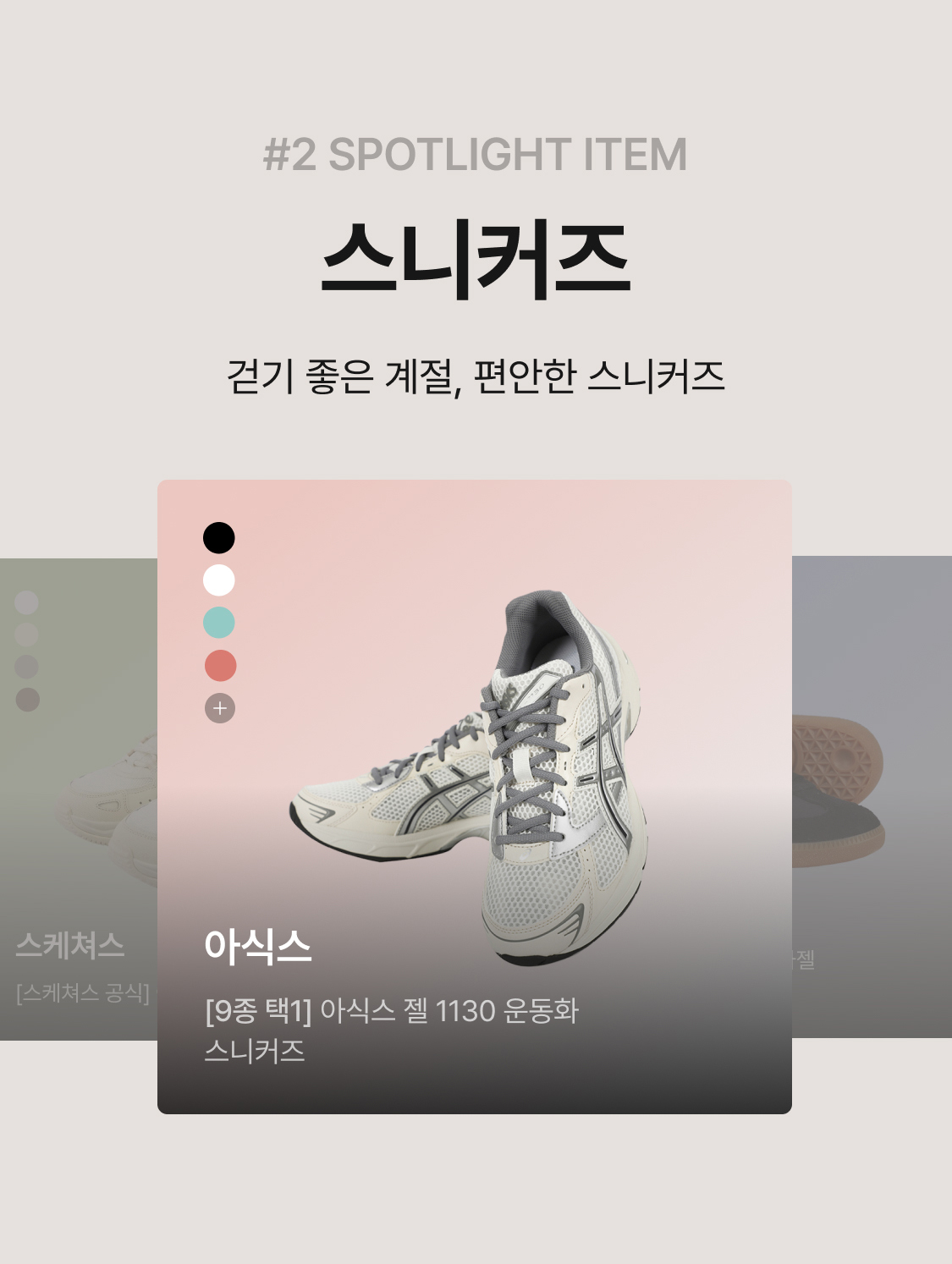Expand more colors with the plus button
This screenshot has width=952, height=1264.
(220, 708)
